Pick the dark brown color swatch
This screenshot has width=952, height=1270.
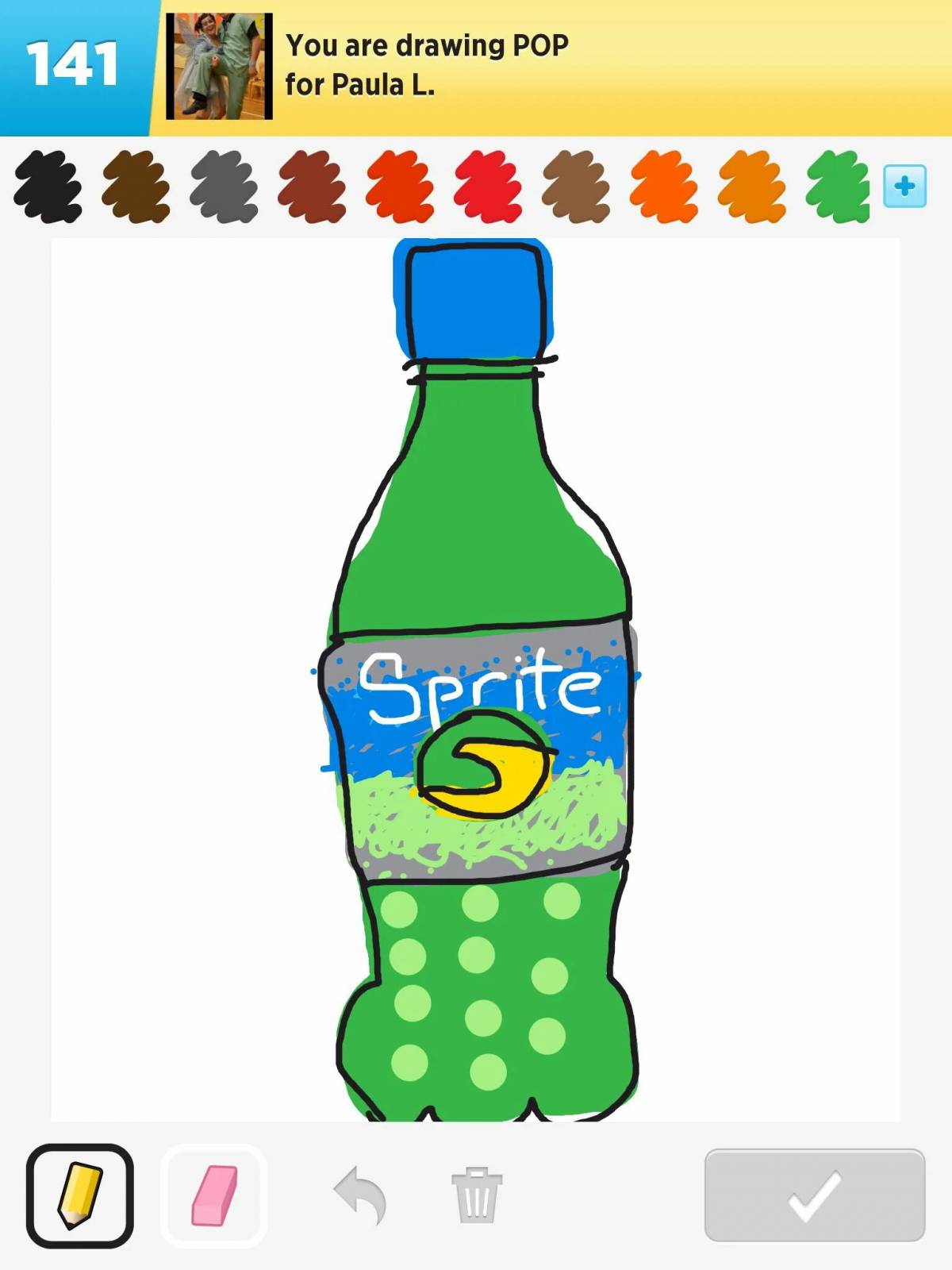(x=136, y=187)
